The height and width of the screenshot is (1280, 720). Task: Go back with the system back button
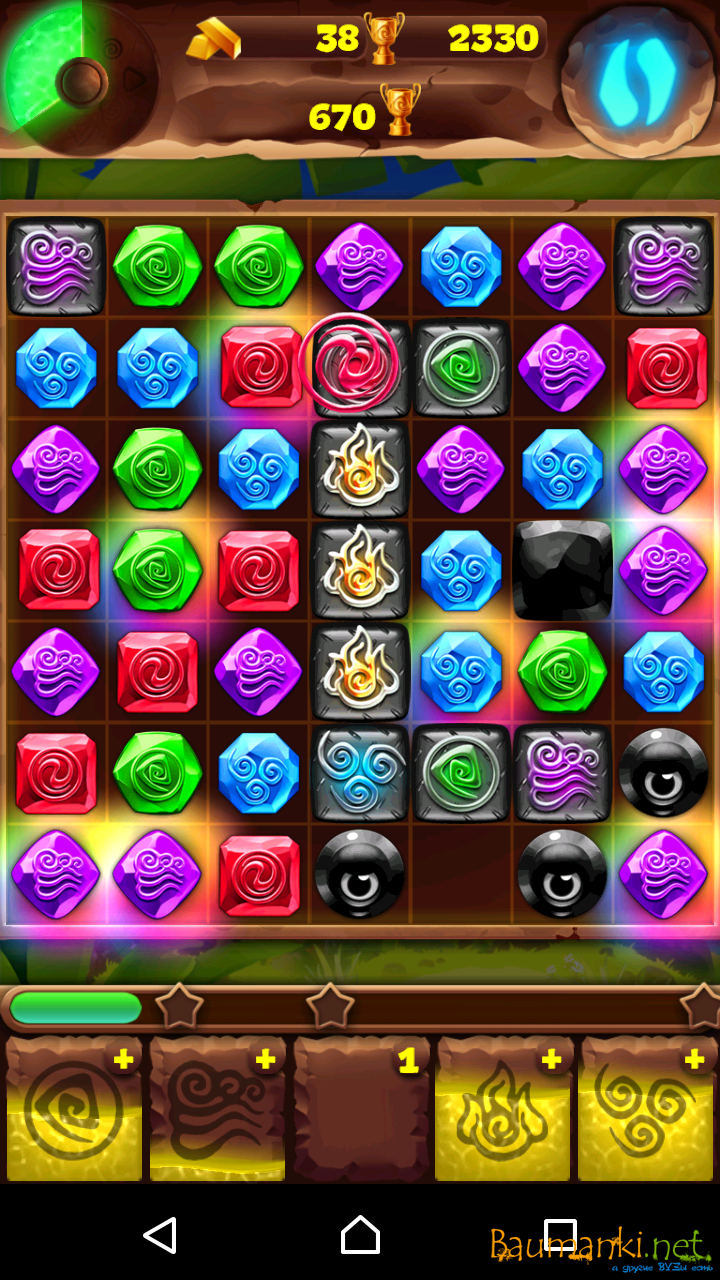point(160,1236)
